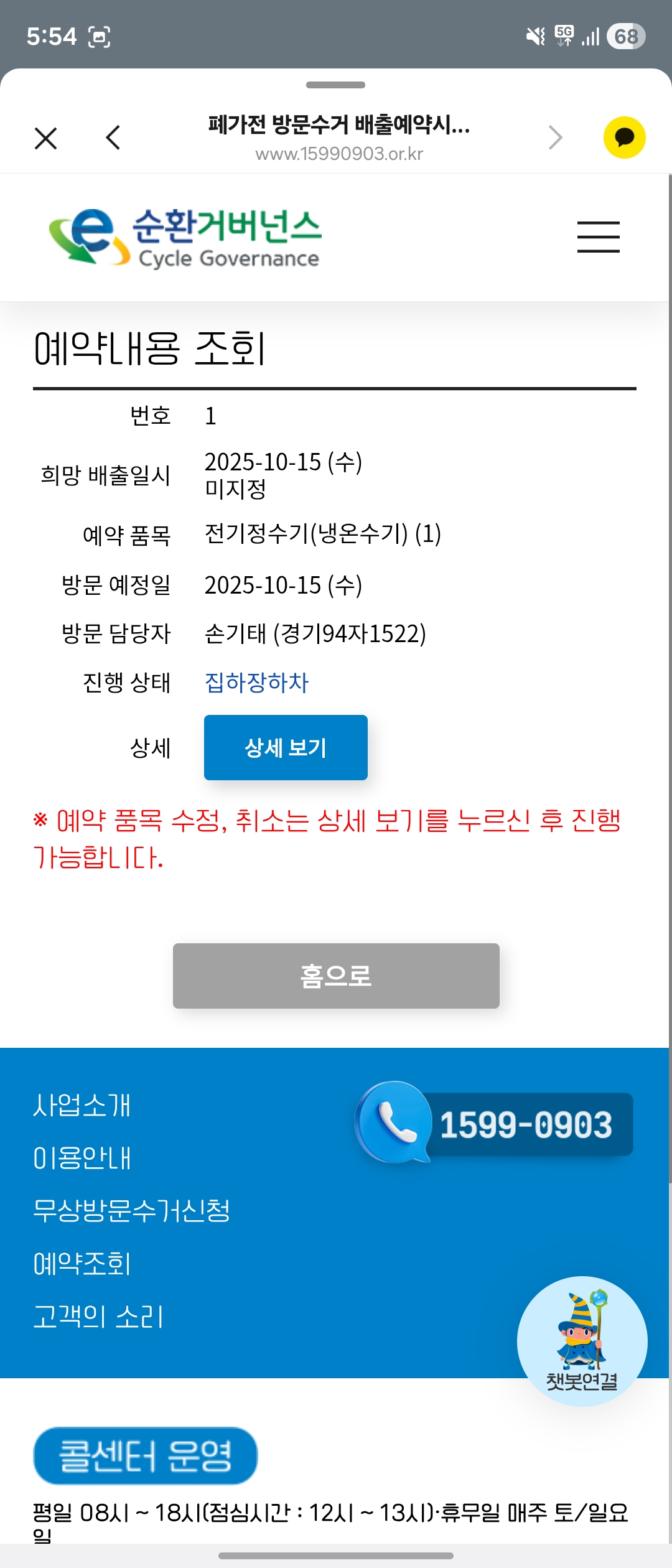672x1568 pixels.
Task: Open the hamburger menu
Action: tap(598, 237)
